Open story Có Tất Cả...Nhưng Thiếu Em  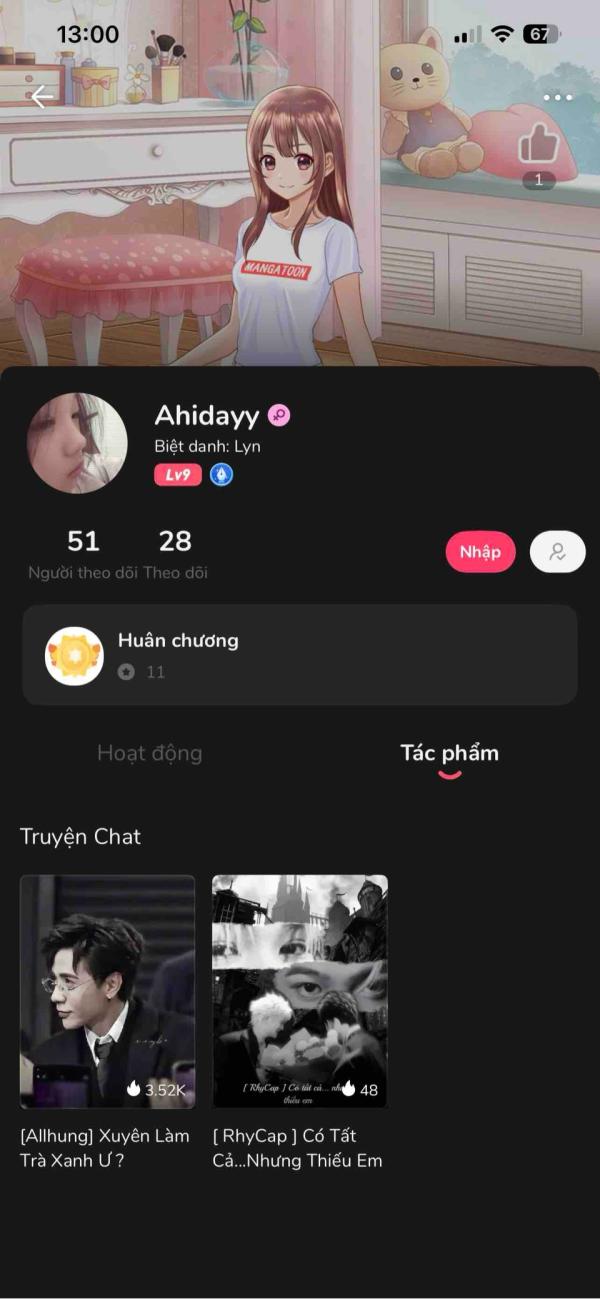[299, 1022]
